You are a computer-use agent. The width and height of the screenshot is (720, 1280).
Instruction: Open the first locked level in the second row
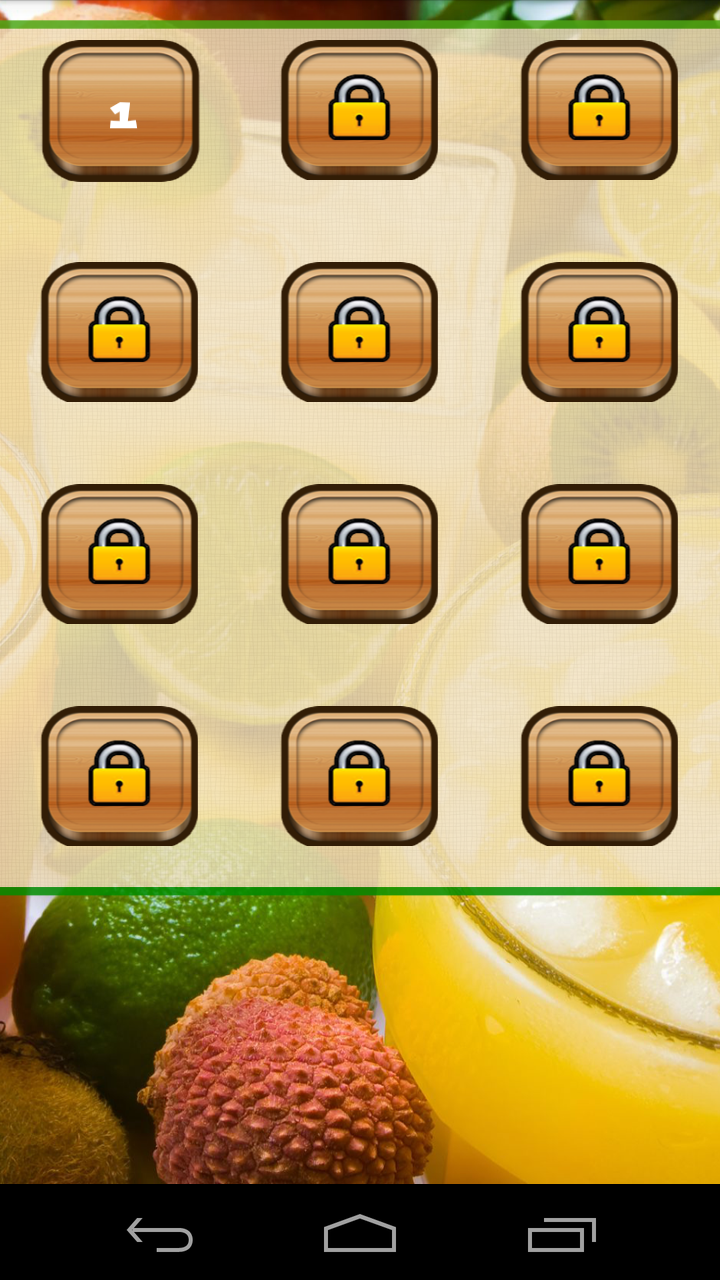click(x=120, y=332)
